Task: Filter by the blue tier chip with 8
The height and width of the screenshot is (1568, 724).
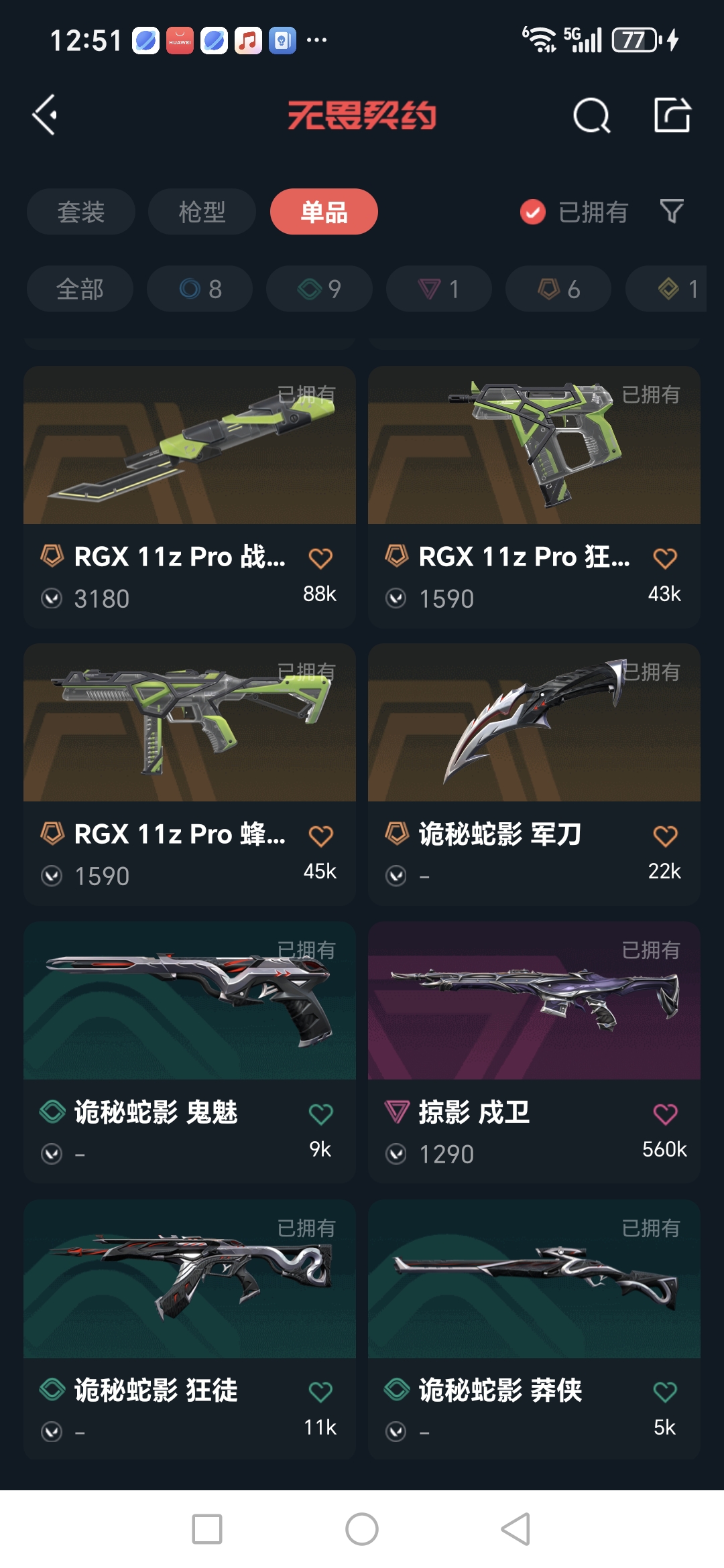Action: tap(200, 289)
